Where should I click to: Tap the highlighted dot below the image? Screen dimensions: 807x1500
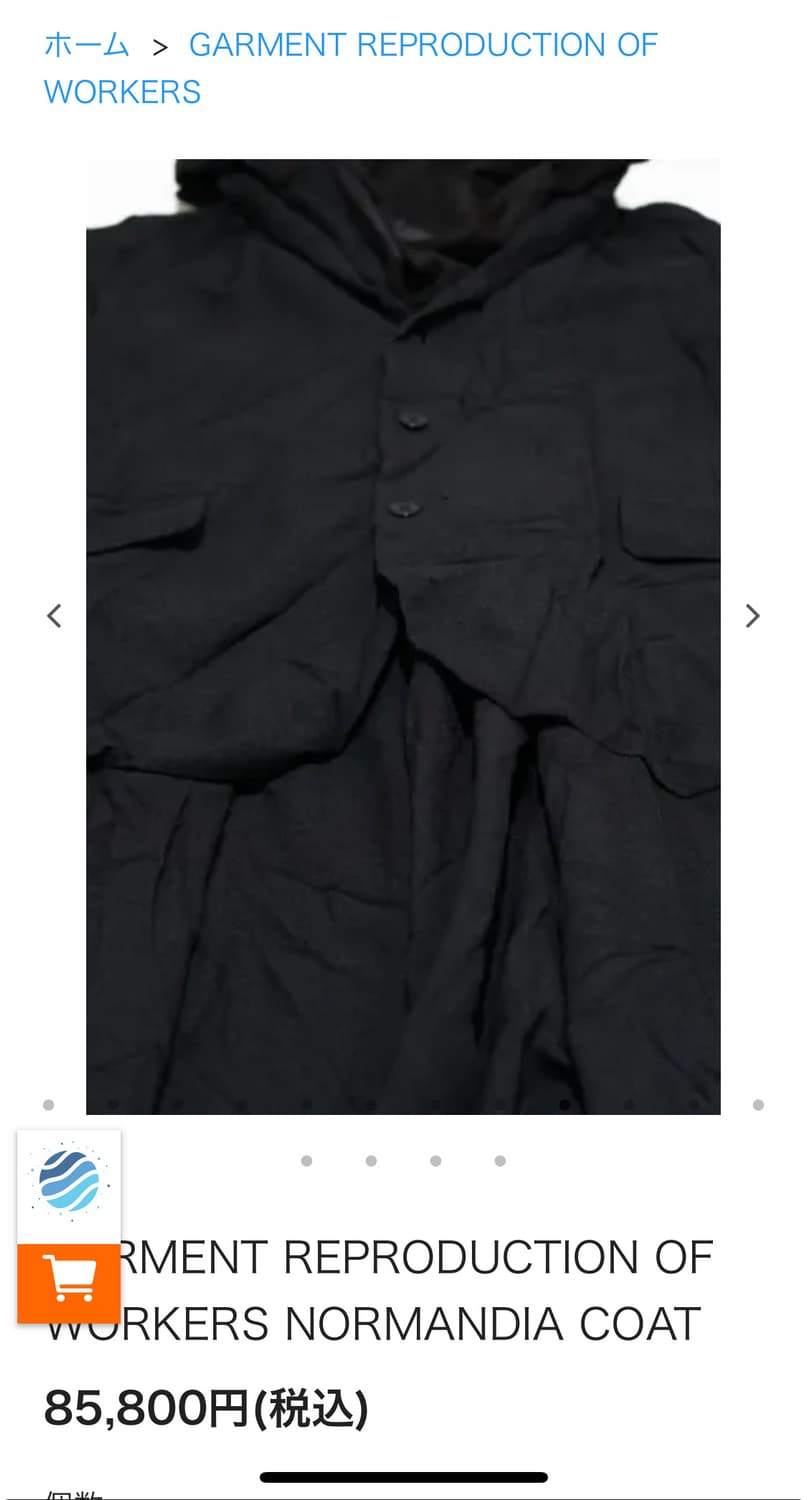click(x=565, y=1104)
